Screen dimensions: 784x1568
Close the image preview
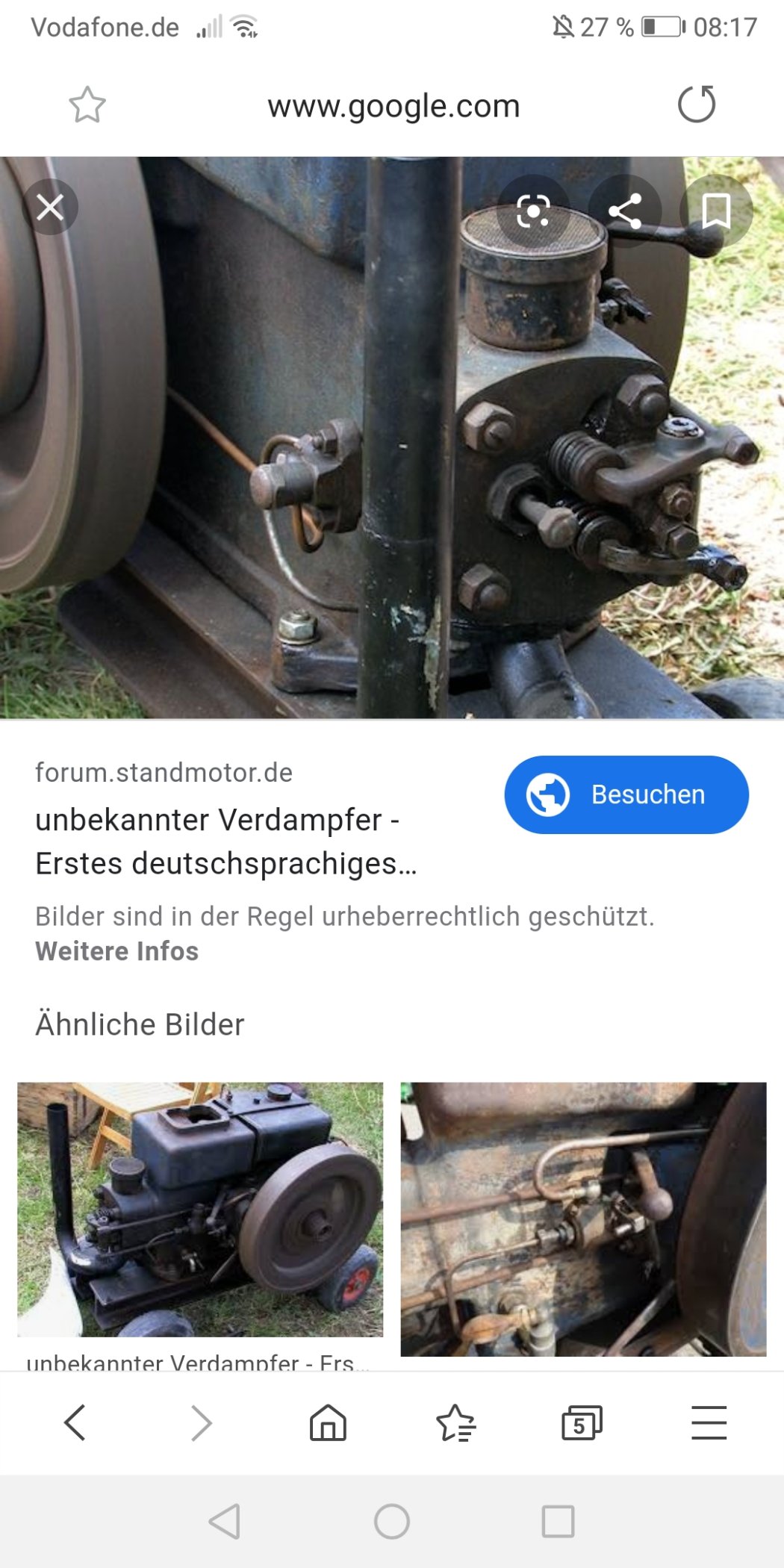click(x=50, y=208)
